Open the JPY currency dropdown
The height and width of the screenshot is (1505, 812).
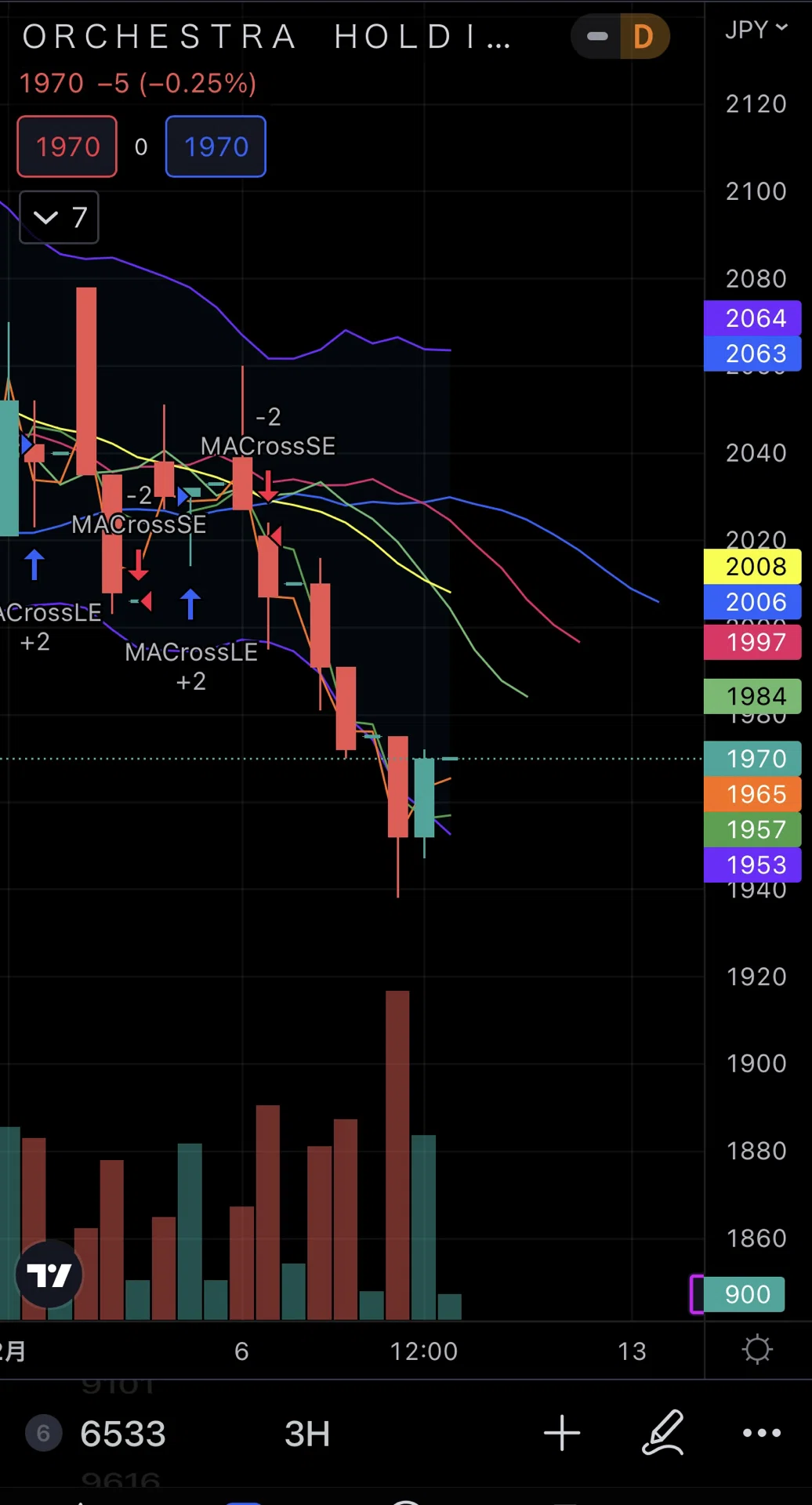tap(756, 30)
